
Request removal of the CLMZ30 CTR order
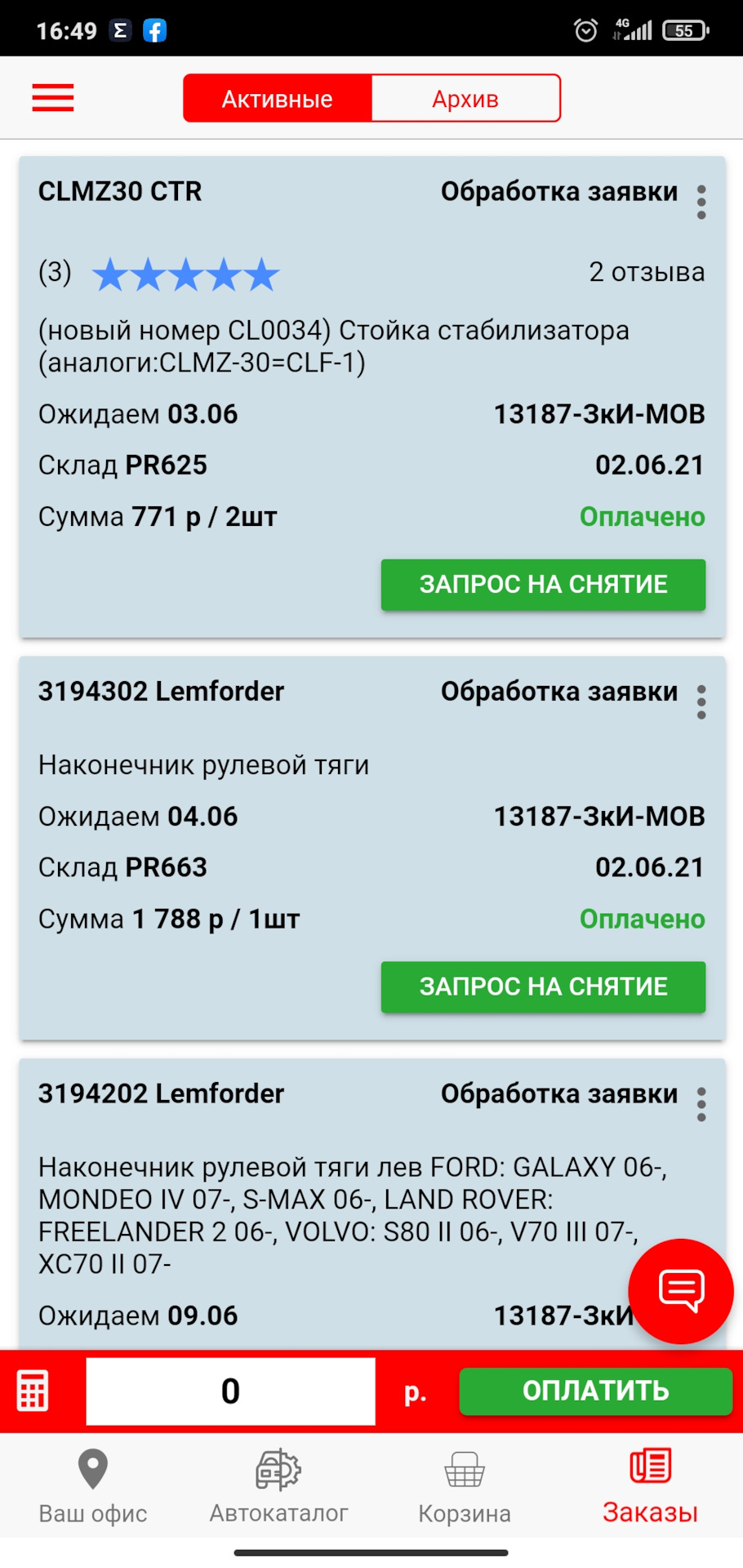coord(543,585)
